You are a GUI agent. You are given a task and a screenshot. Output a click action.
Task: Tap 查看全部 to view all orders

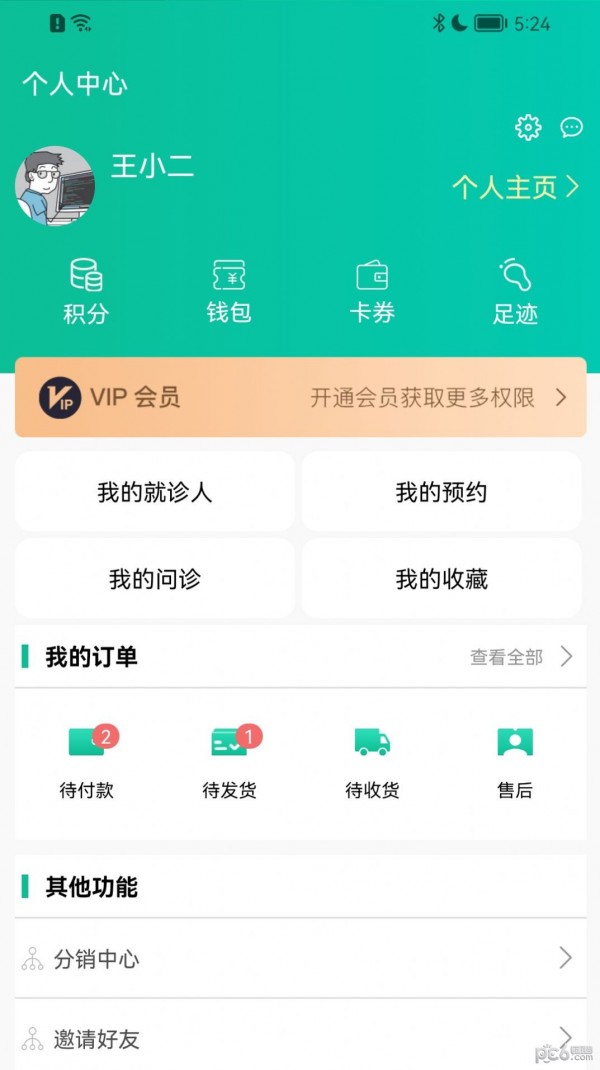(x=521, y=657)
